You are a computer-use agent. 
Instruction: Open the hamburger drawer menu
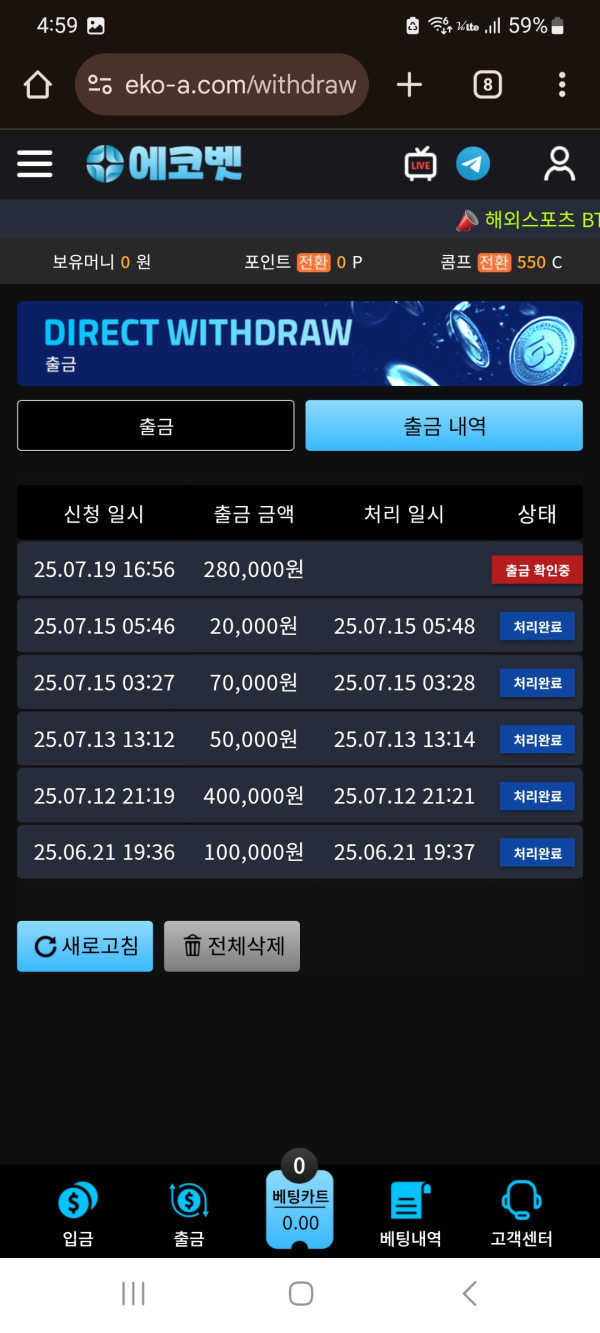(35, 164)
